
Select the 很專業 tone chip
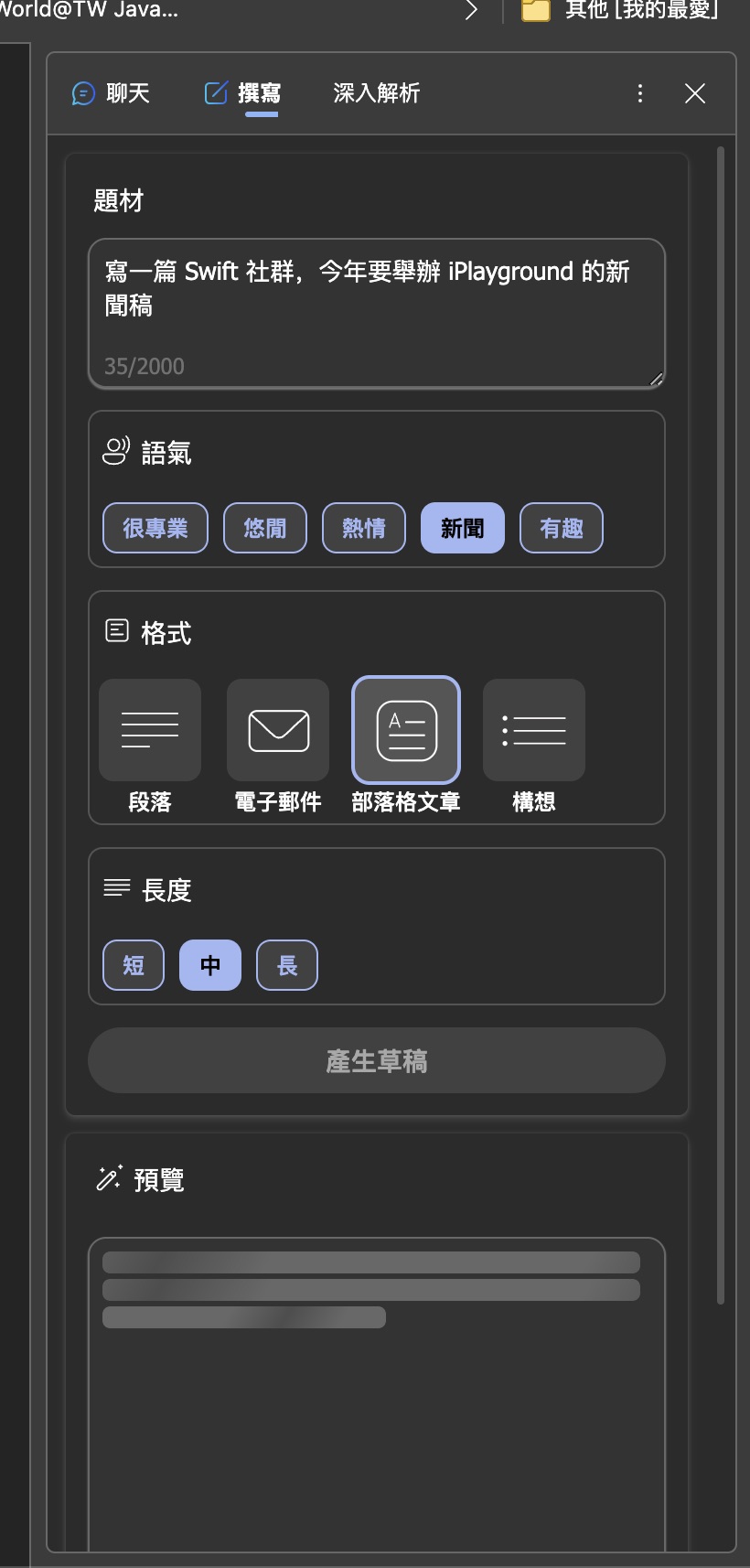tap(155, 528)
